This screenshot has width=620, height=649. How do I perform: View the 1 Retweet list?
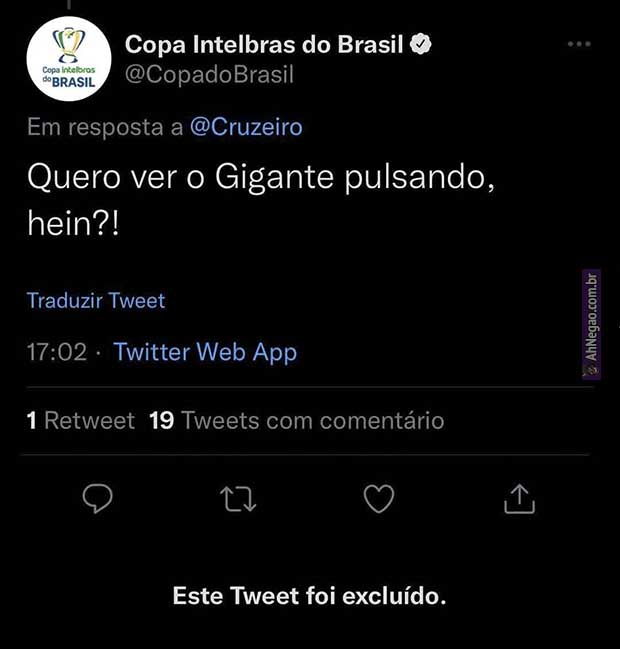coord(81,421)
